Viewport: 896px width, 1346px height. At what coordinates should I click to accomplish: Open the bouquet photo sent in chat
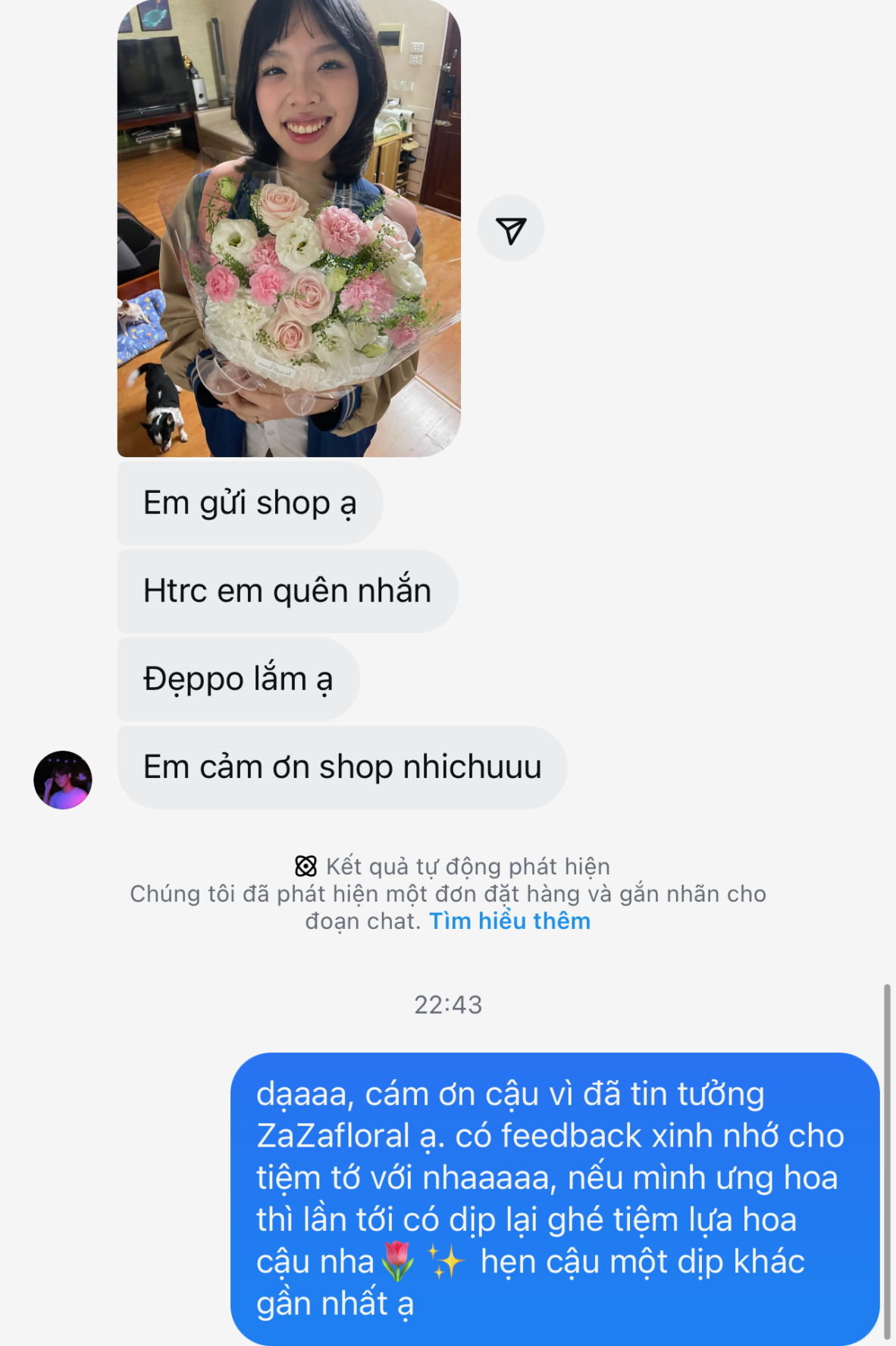(x=289, y=227)
